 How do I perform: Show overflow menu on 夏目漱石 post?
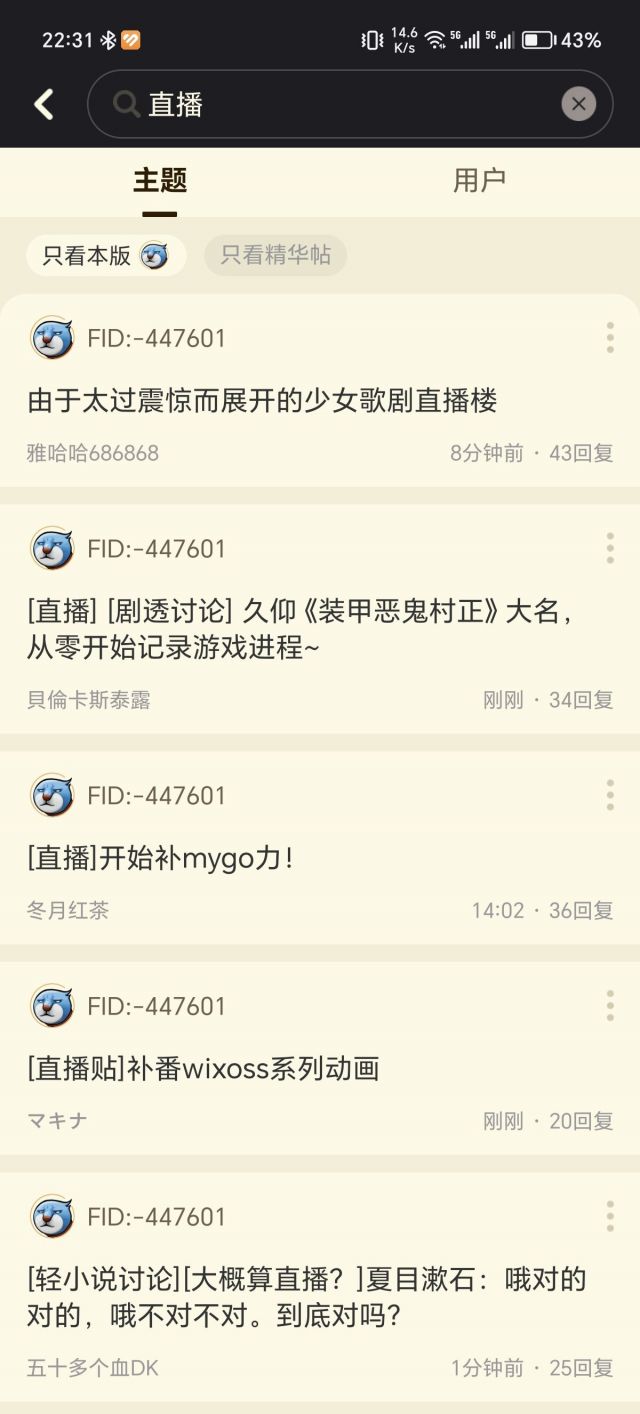[x=610, y=1217]
